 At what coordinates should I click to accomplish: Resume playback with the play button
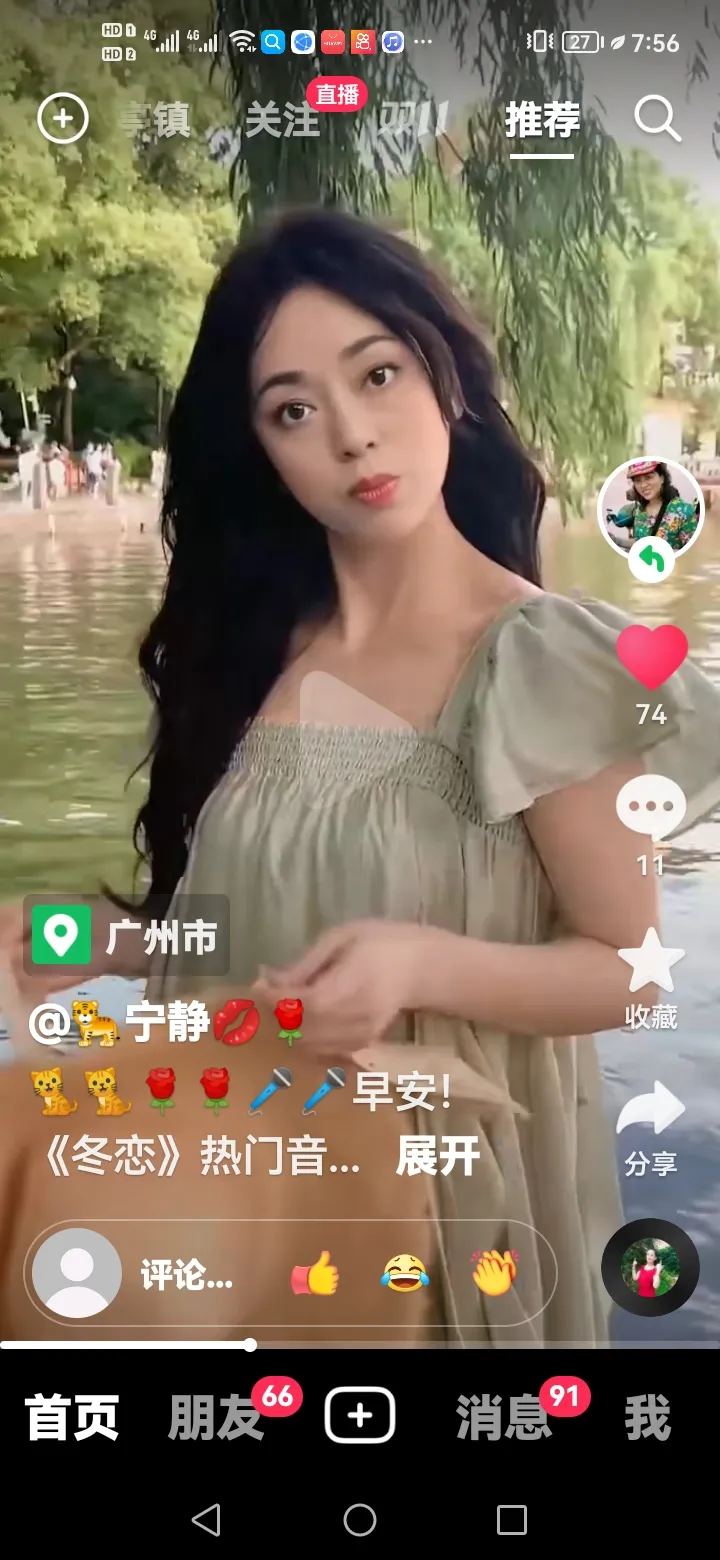click(x=349, y=718)
